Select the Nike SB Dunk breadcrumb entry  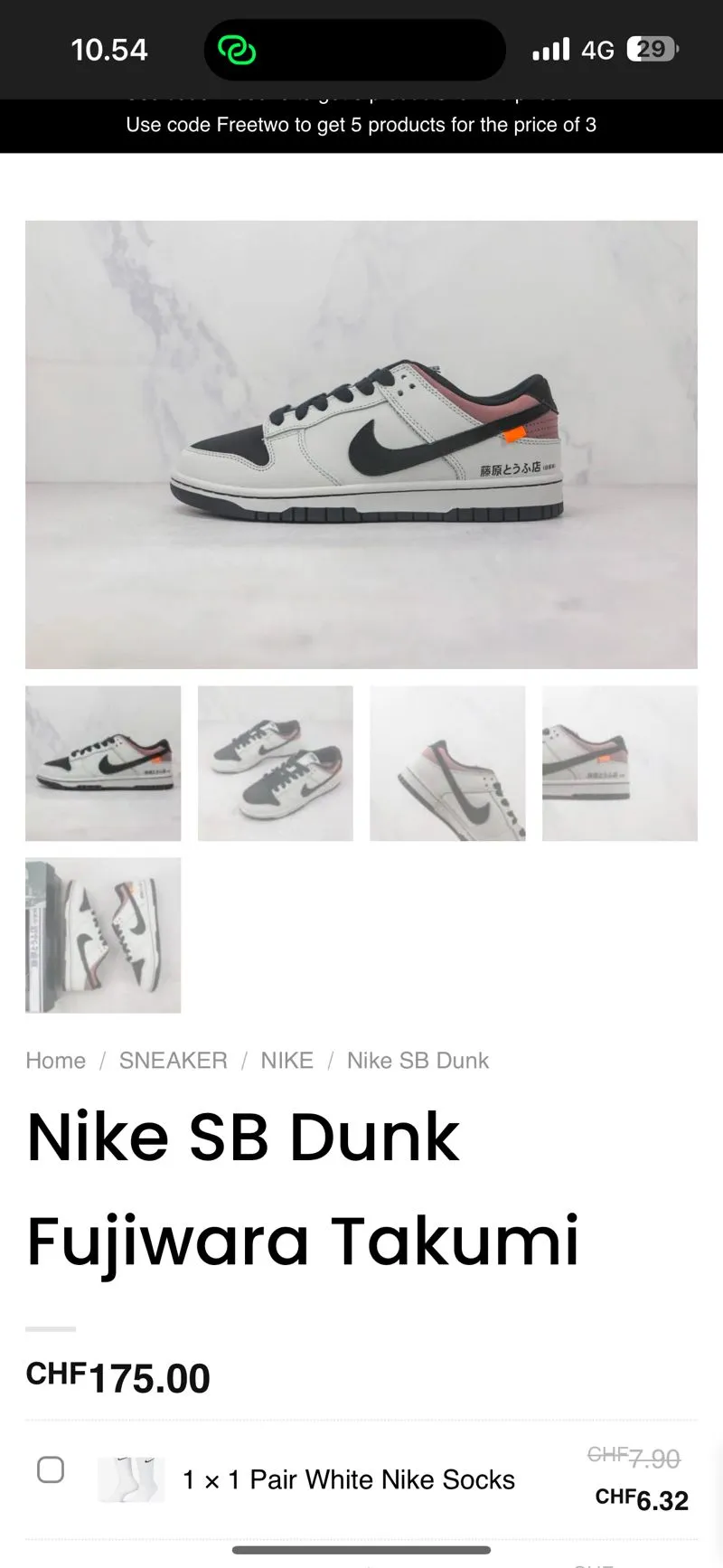pos(417,1059)
